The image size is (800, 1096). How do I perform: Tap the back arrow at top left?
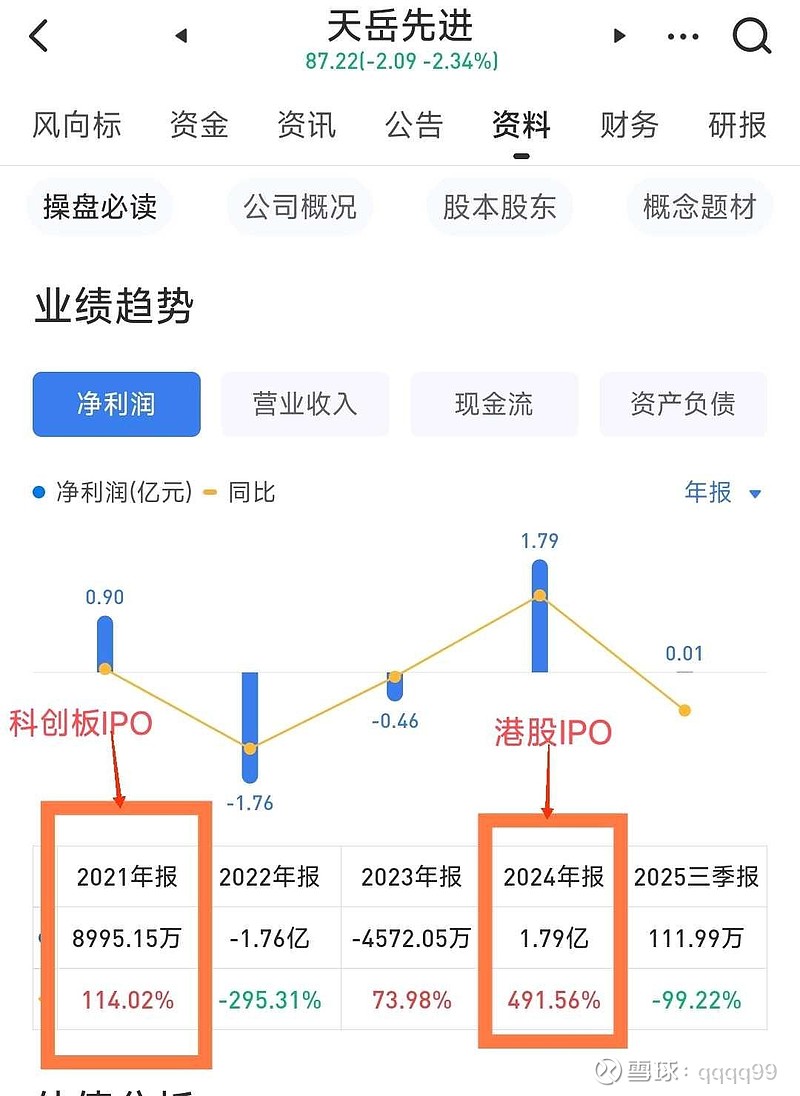pos(38,34)
